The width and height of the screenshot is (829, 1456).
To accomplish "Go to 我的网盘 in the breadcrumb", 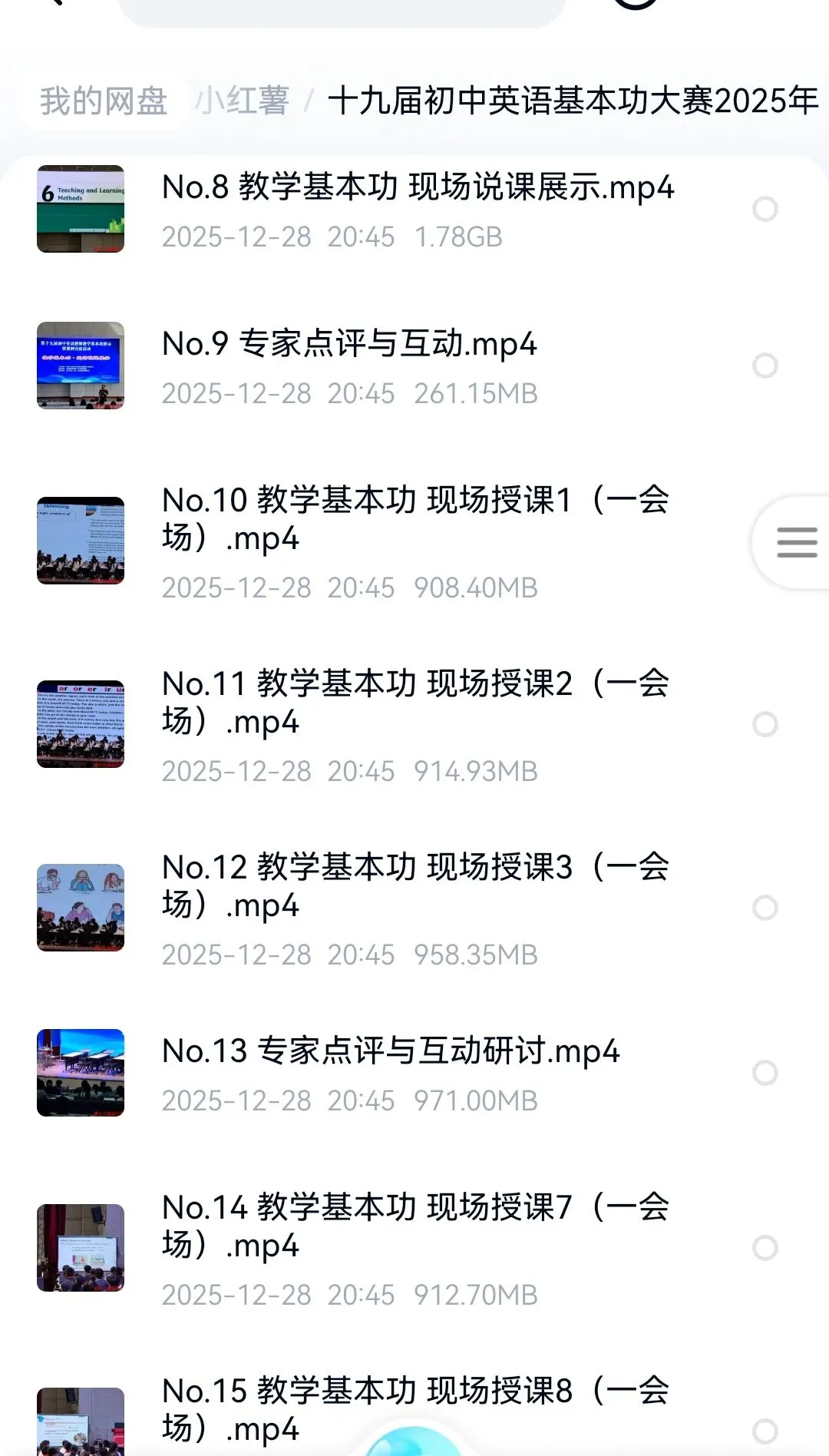I will (x=104, y=101).
